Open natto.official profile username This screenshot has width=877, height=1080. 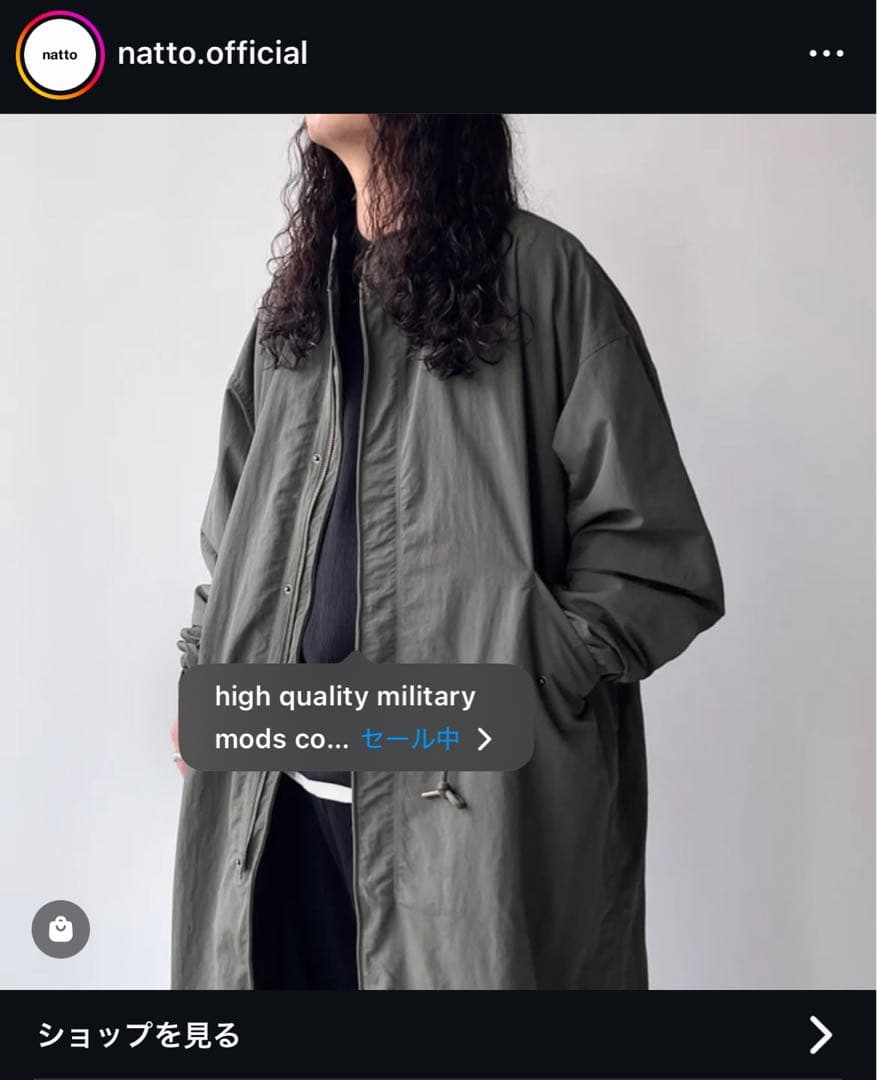click(x=212, y=54)
